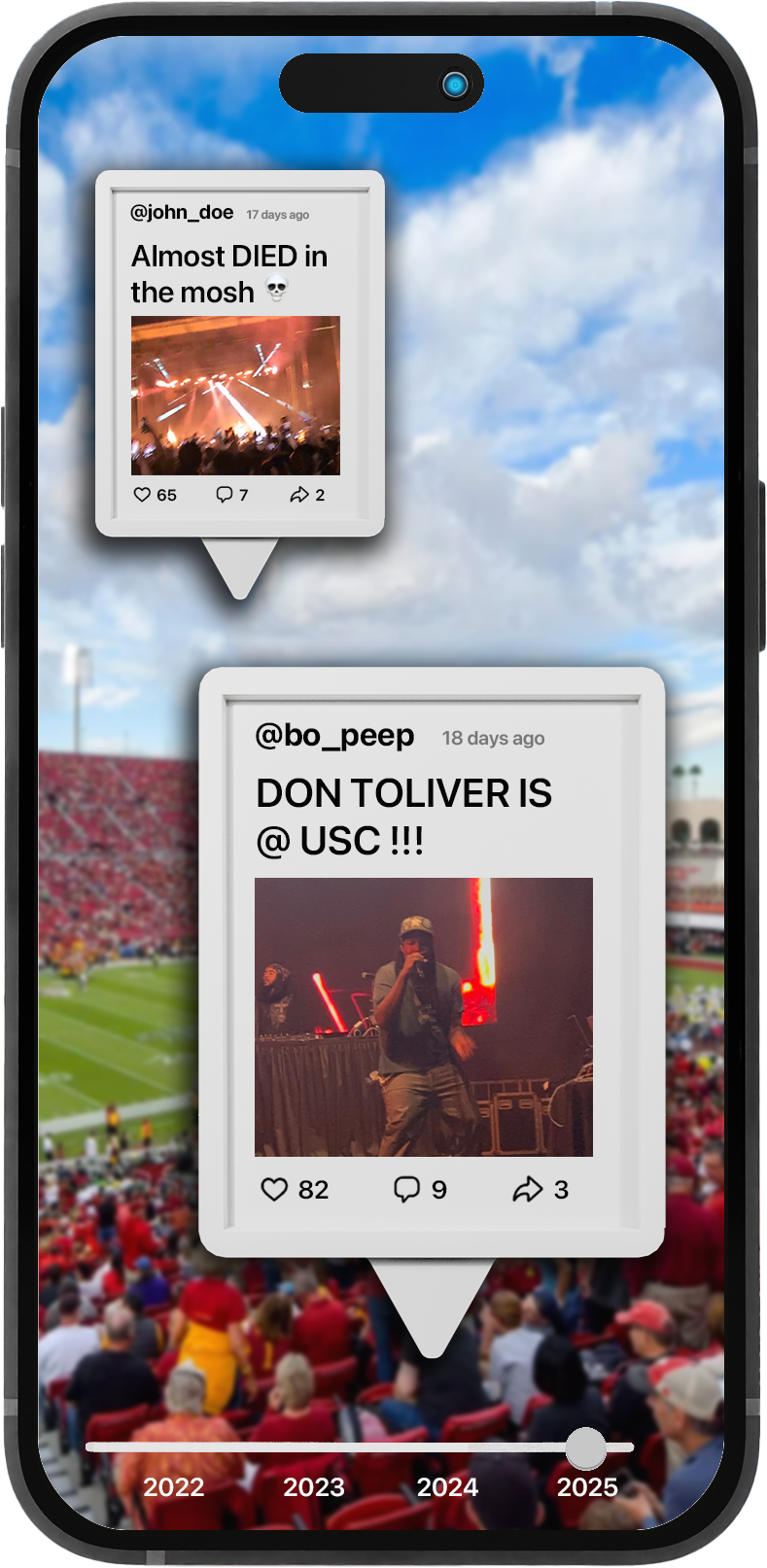Choose 2025 on the timeline
767x1568 pixels.
coord(587,1486)
